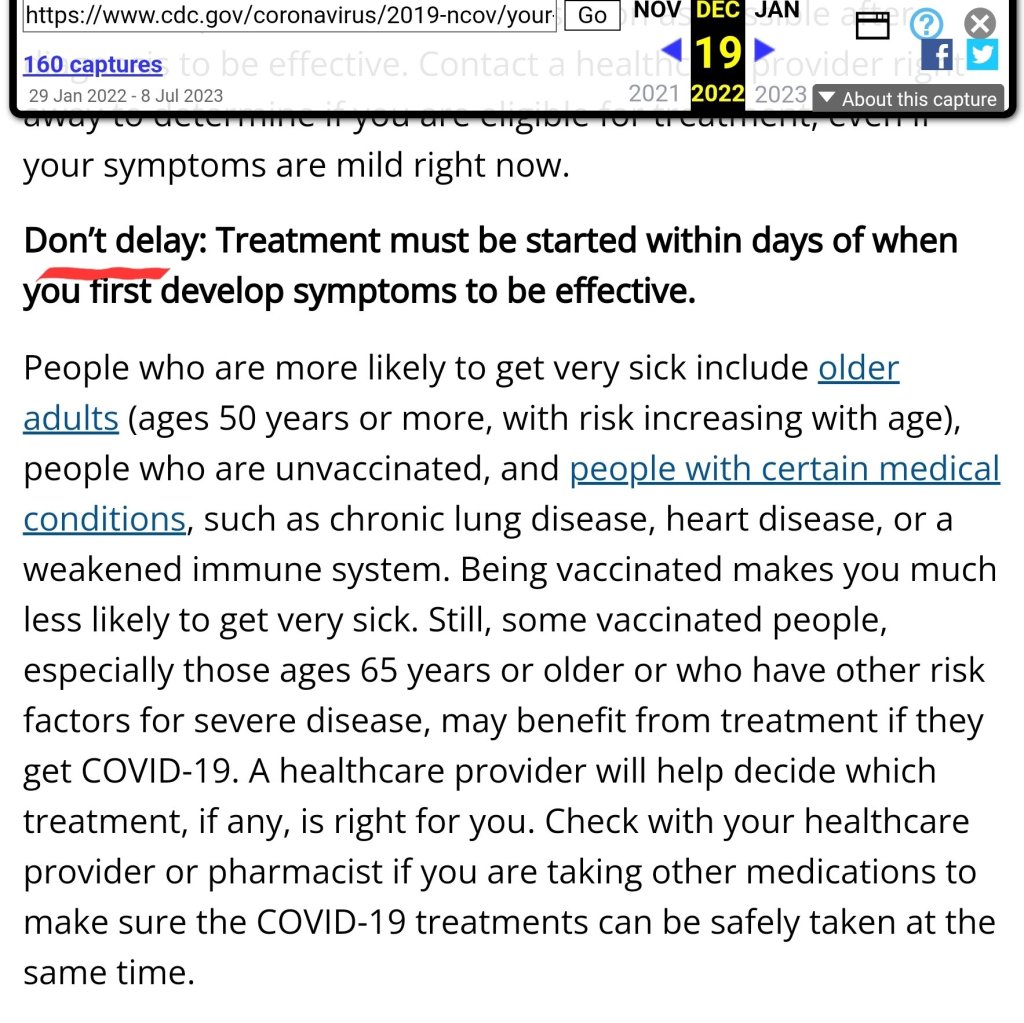Viewport: 1024px width, 1023px height.
Task: Expand About this capture
Action: 909,98
